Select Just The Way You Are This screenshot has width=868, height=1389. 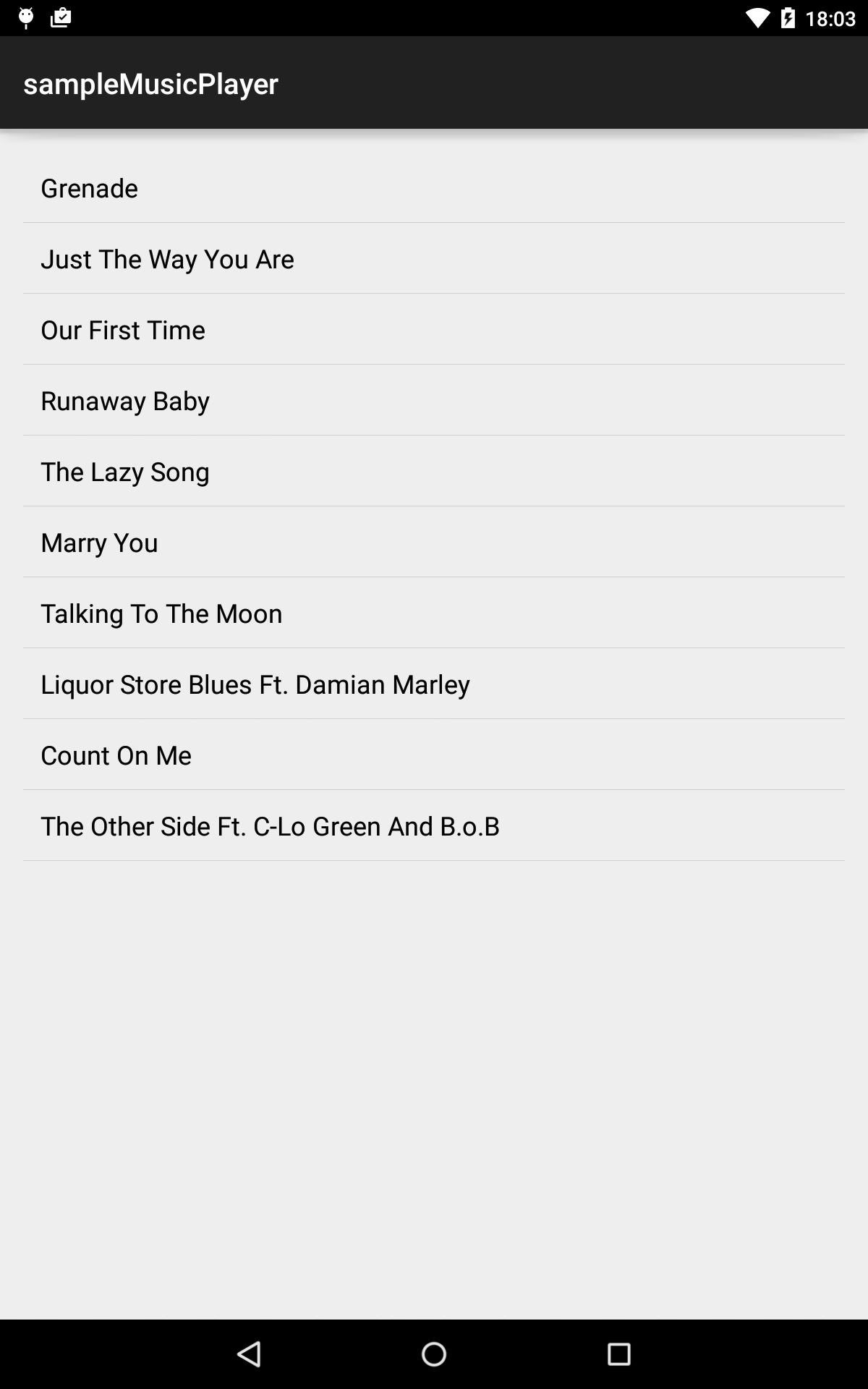point(167,259)
